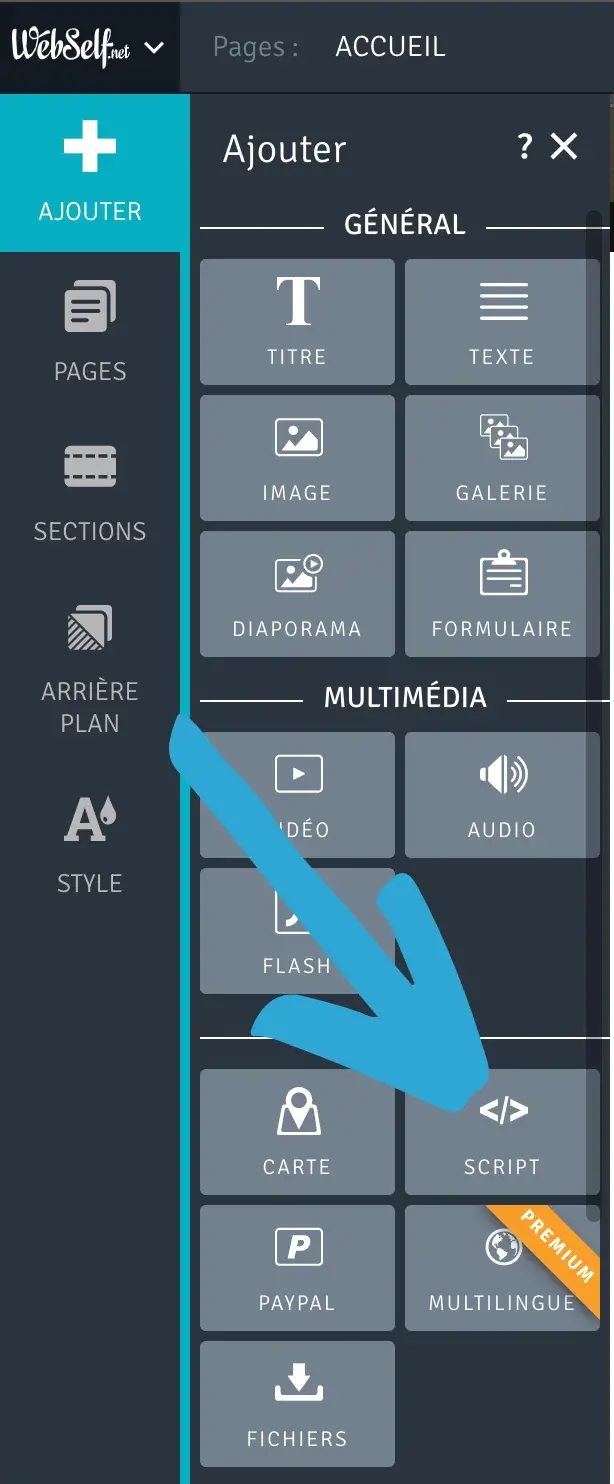Viewport: 614px width, 1484px height.
Task: Insert an Image element
Action: pyautogui.click(x=297, y=458)
